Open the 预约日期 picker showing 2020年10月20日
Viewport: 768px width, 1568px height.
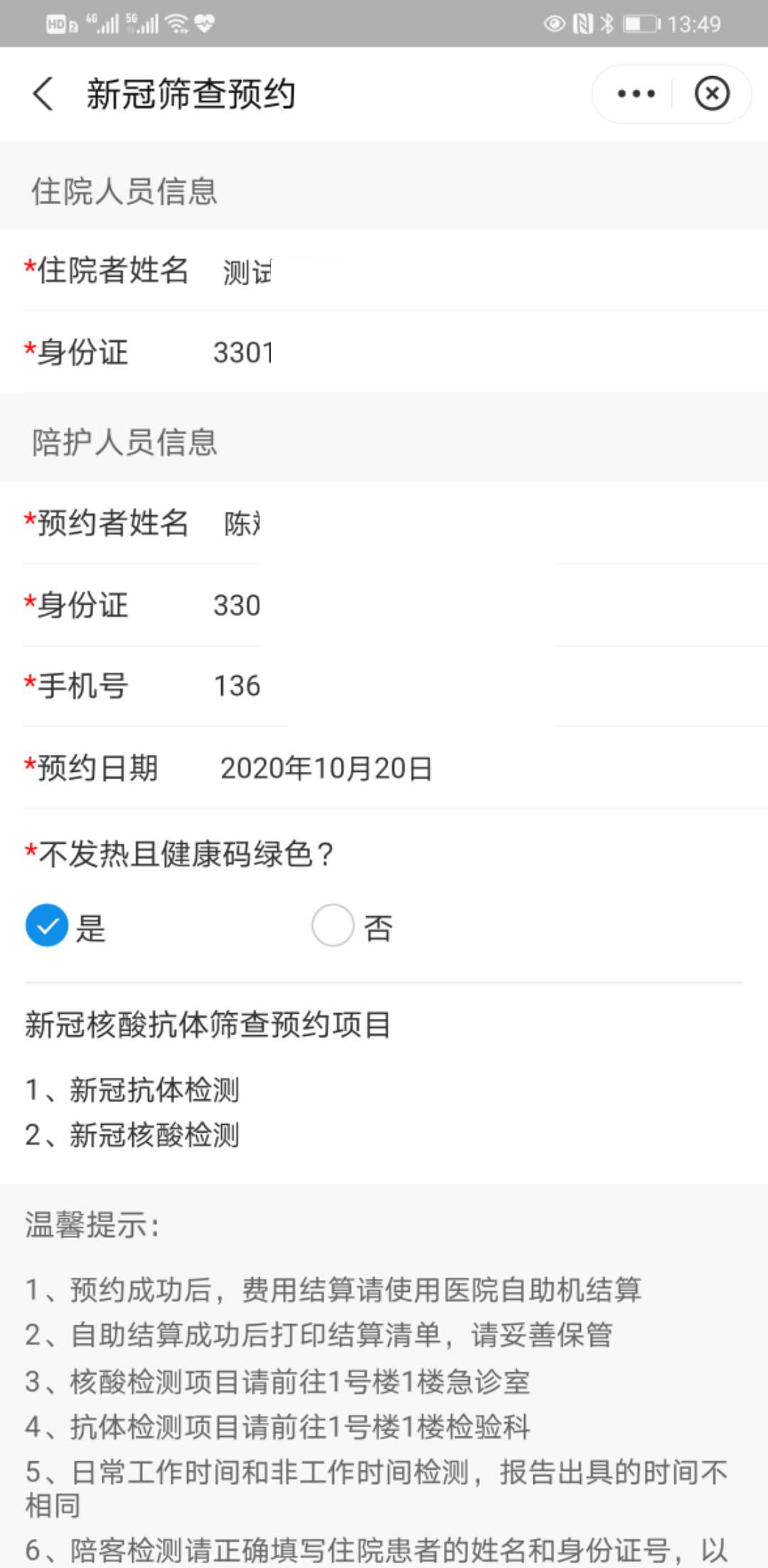tap(491, 768)
